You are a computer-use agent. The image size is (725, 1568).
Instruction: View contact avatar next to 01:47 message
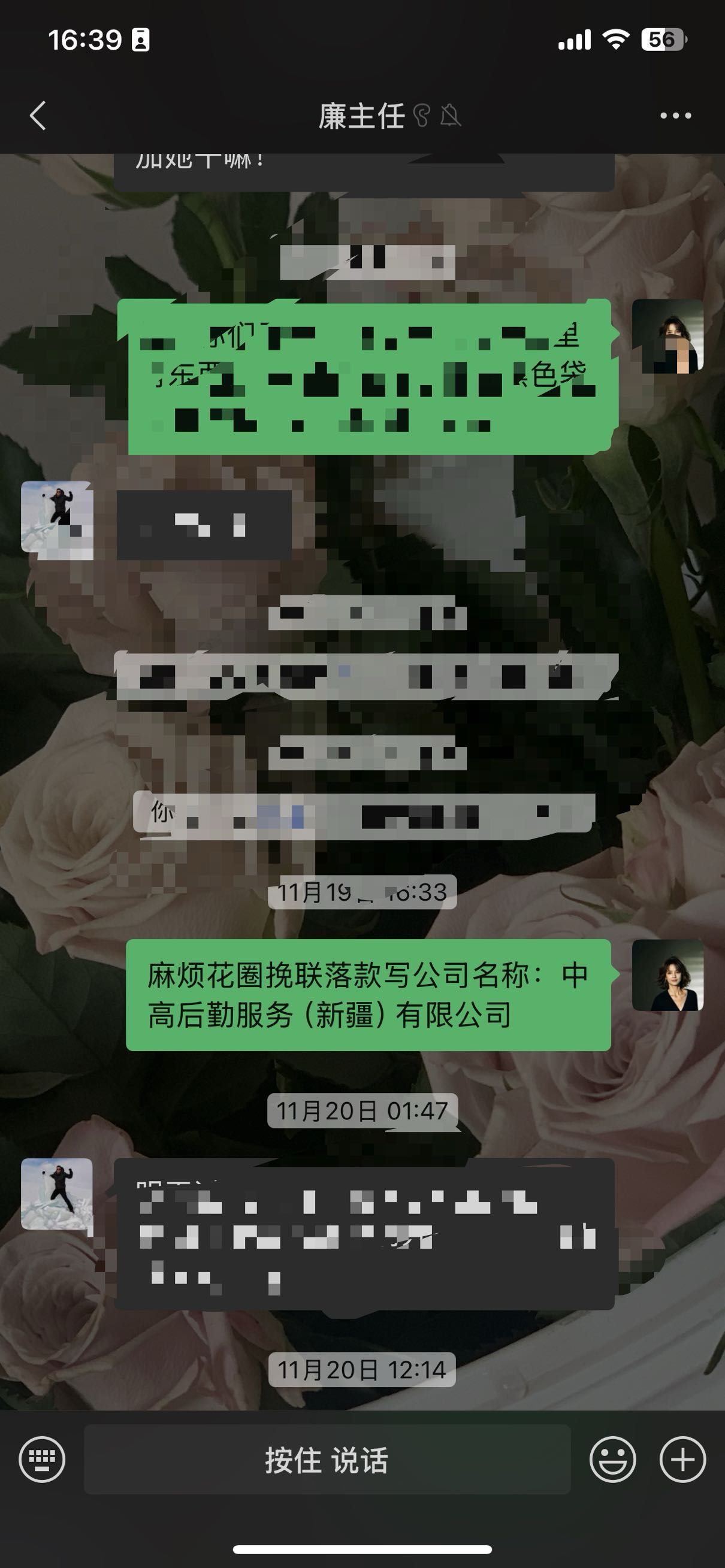56,1194
